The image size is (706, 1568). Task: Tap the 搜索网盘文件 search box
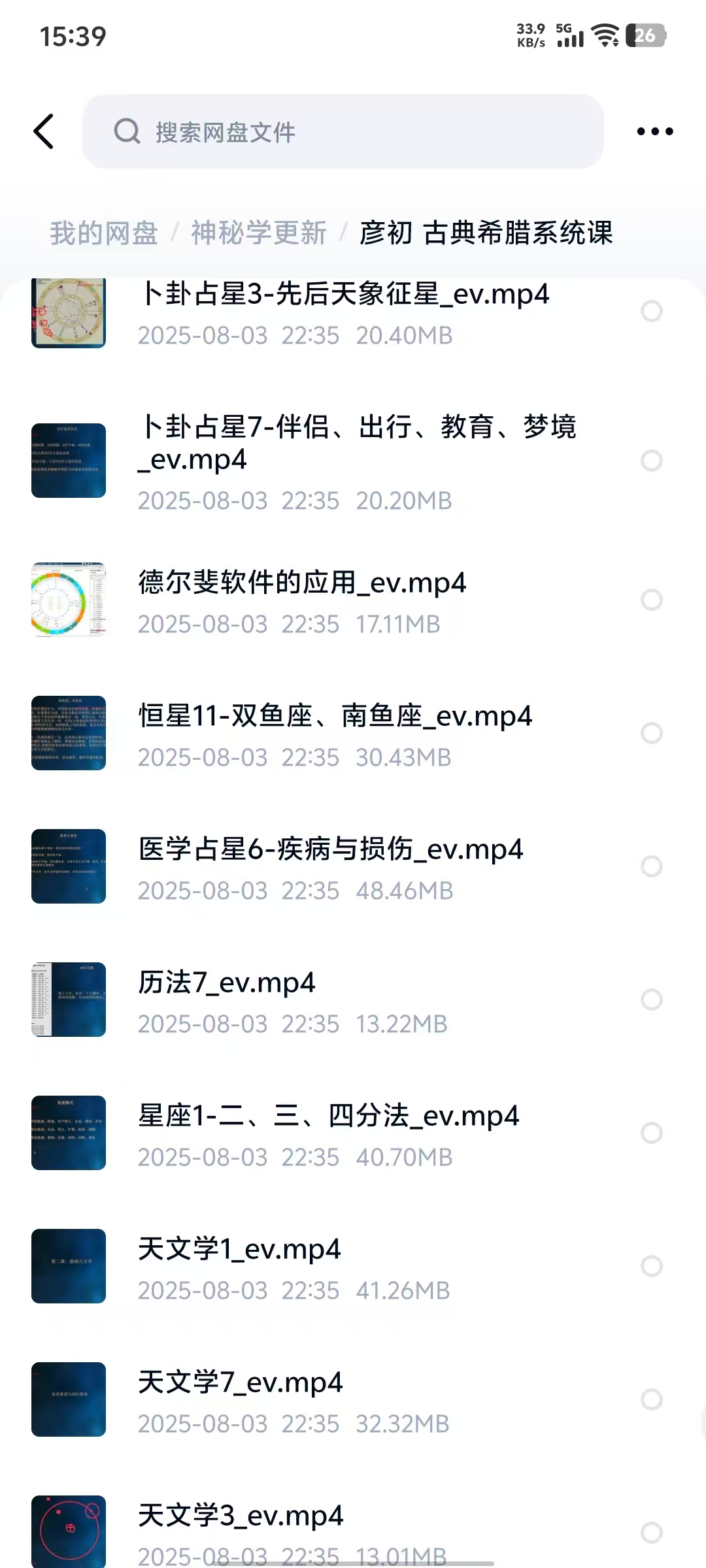(x=343, y=131)
